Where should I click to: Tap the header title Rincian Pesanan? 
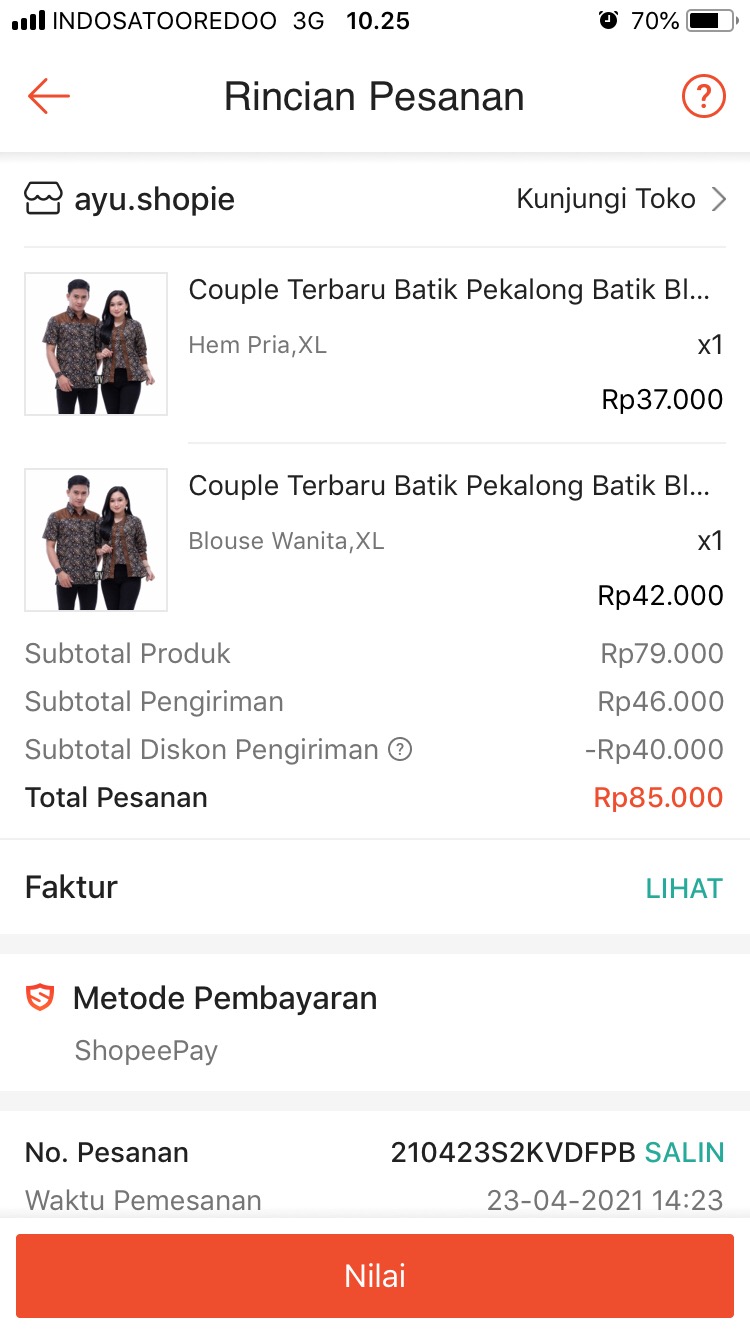tap(375, 96)
